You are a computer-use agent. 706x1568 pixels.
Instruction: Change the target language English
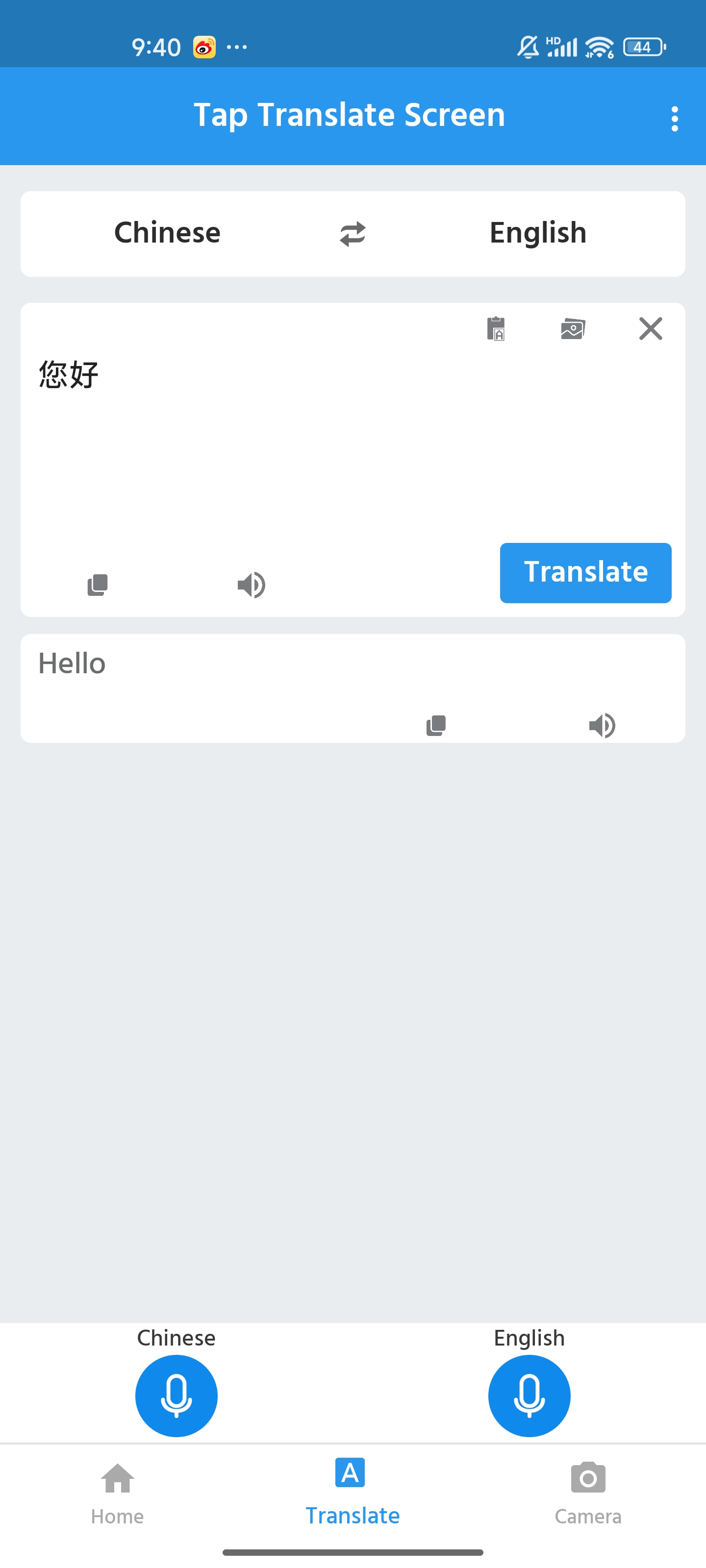tap(538, 233)
